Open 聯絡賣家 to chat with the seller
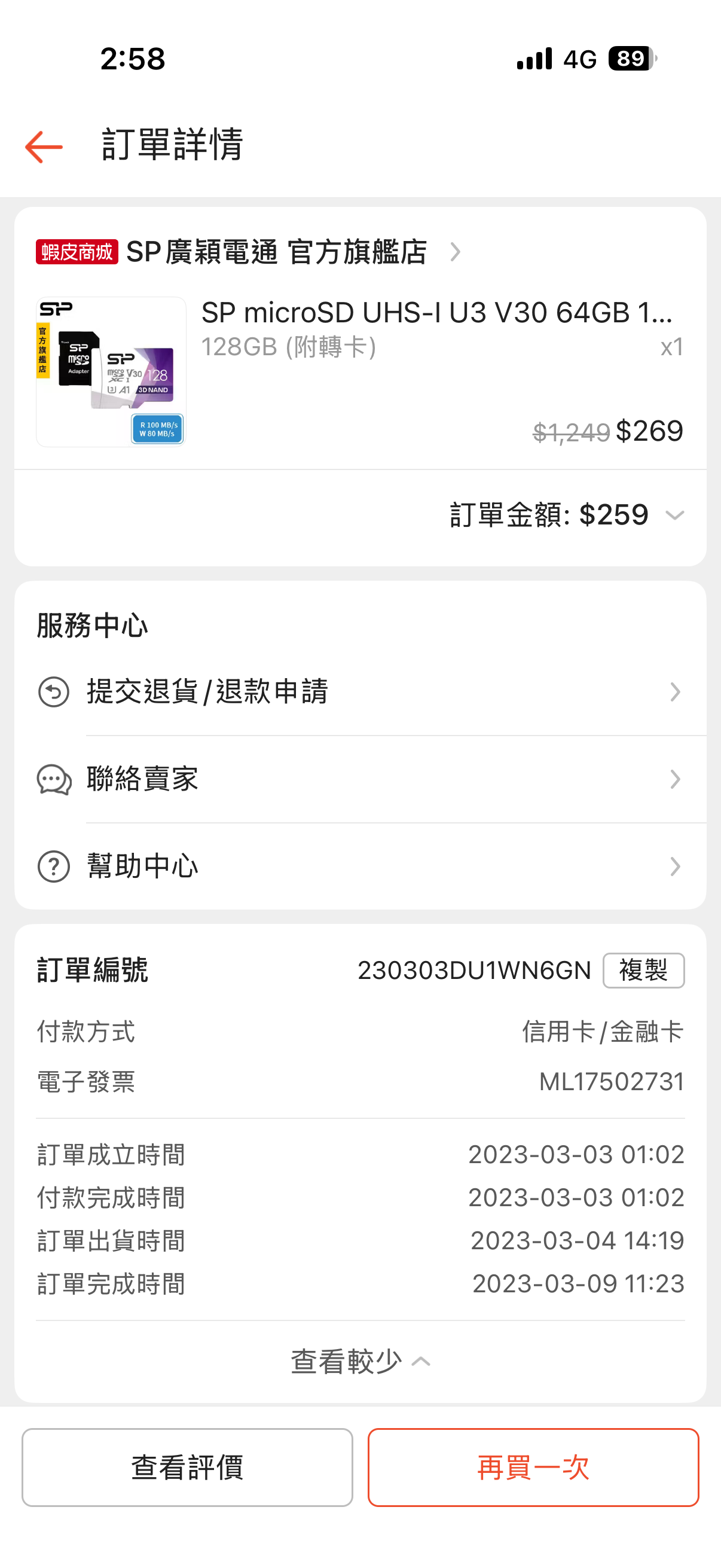Screen dimensions: 721x1568 point(359,779)
